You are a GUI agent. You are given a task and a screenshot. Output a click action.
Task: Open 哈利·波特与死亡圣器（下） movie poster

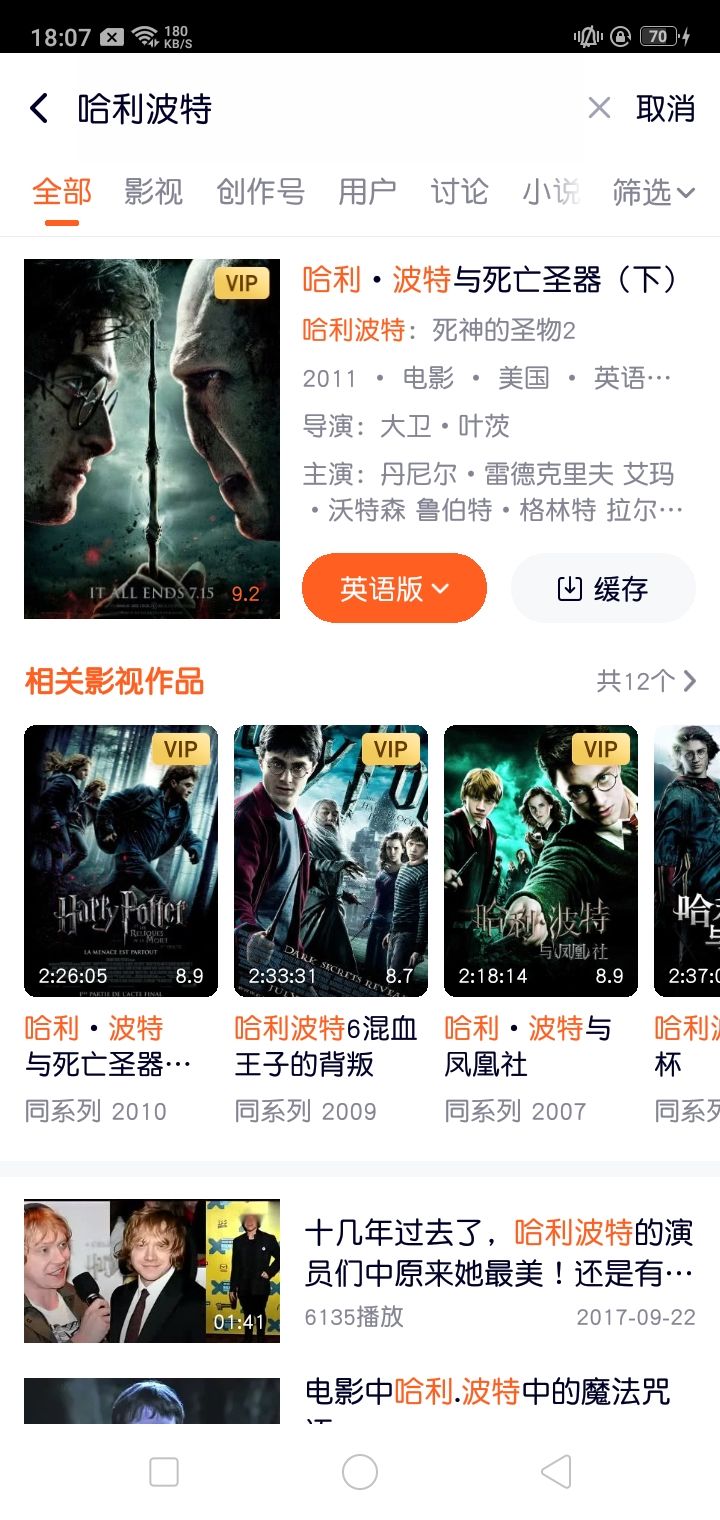point(152,438)
